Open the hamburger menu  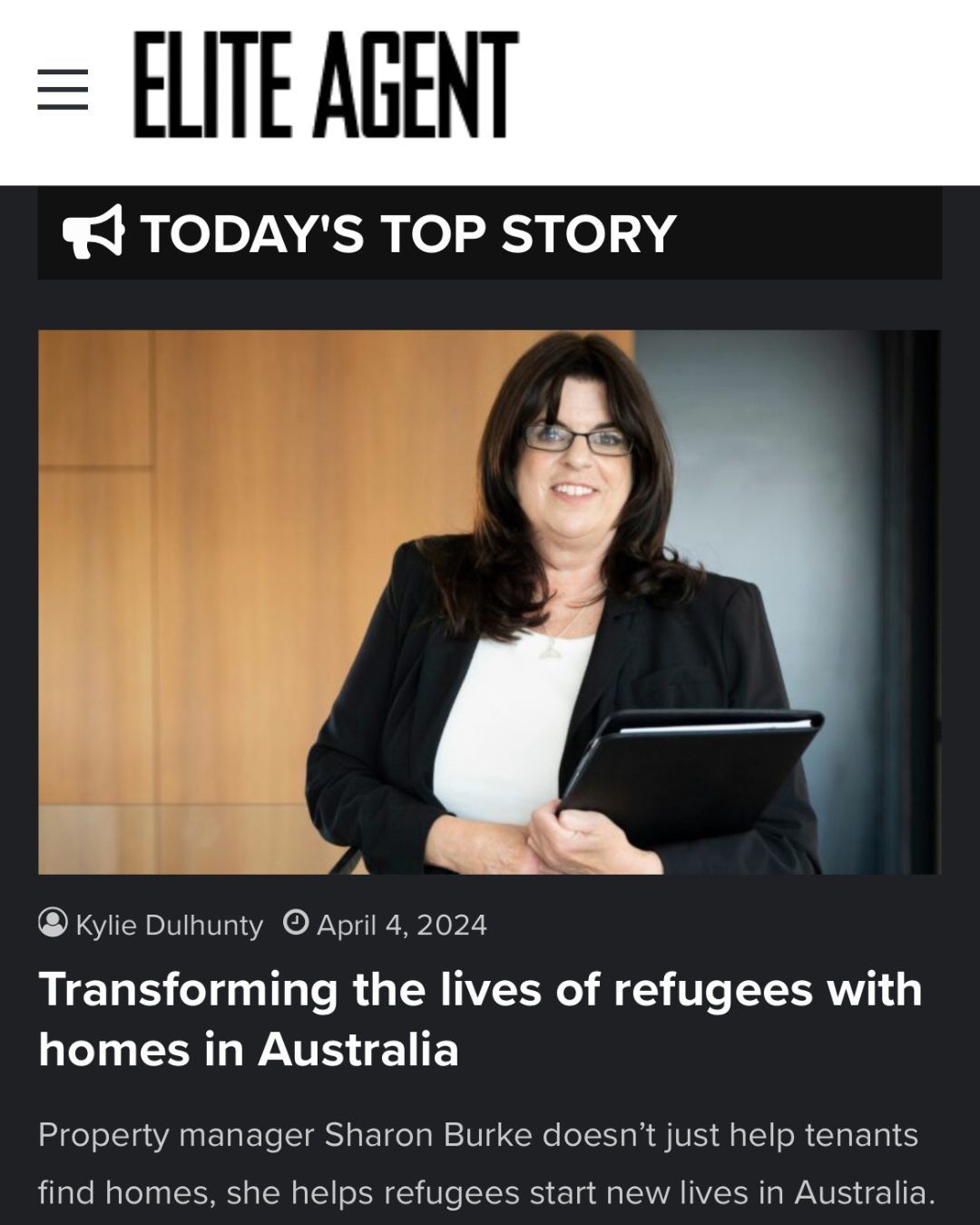tap(63, 89)
